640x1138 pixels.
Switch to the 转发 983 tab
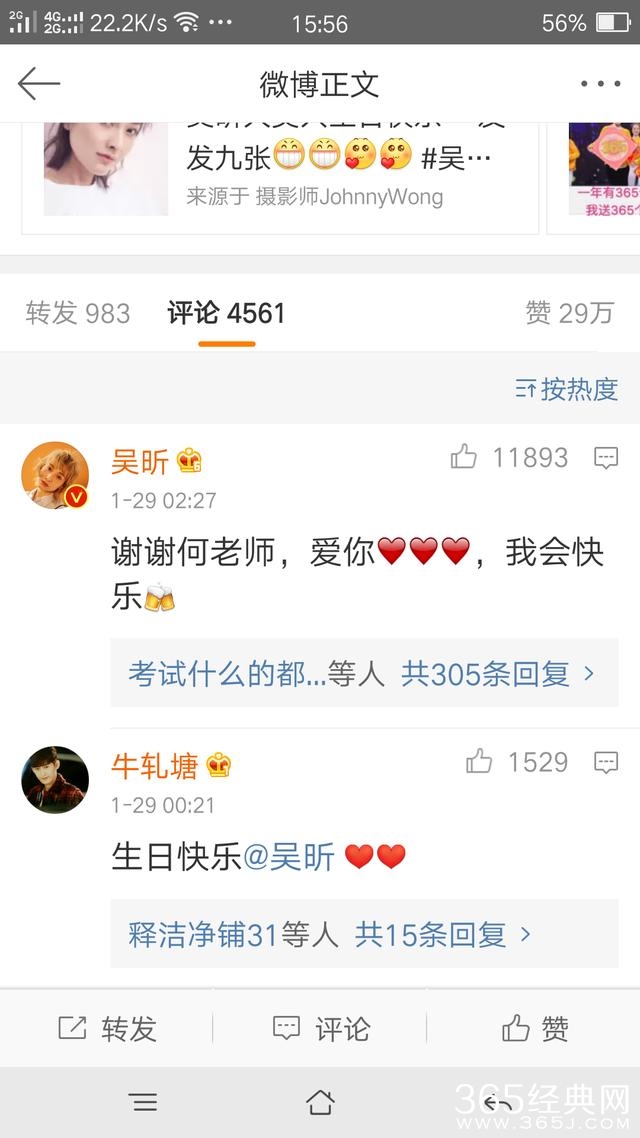coord(78,313)
